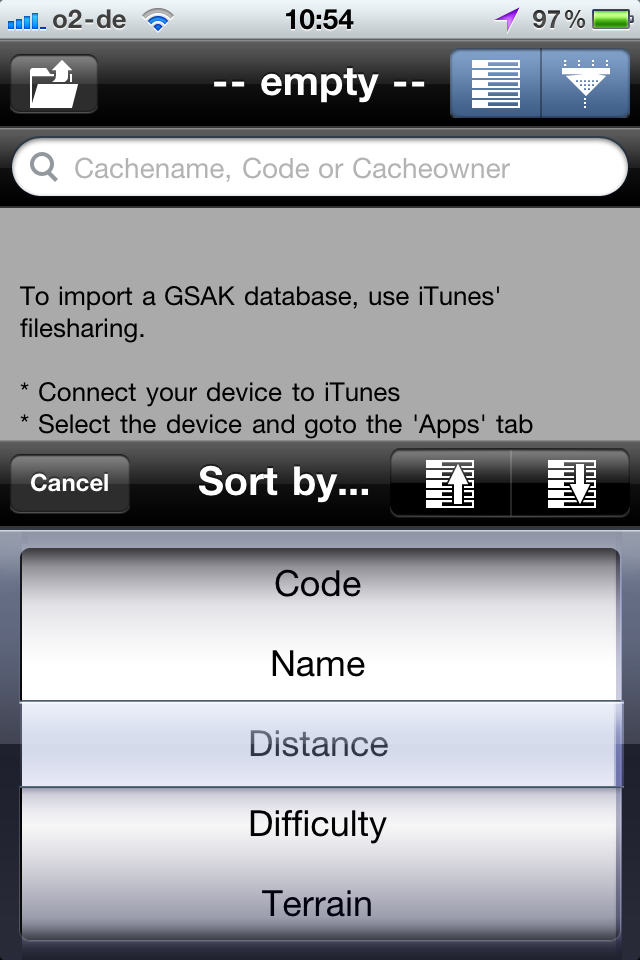Select Name in the sort picker

(x=318, y=664)
